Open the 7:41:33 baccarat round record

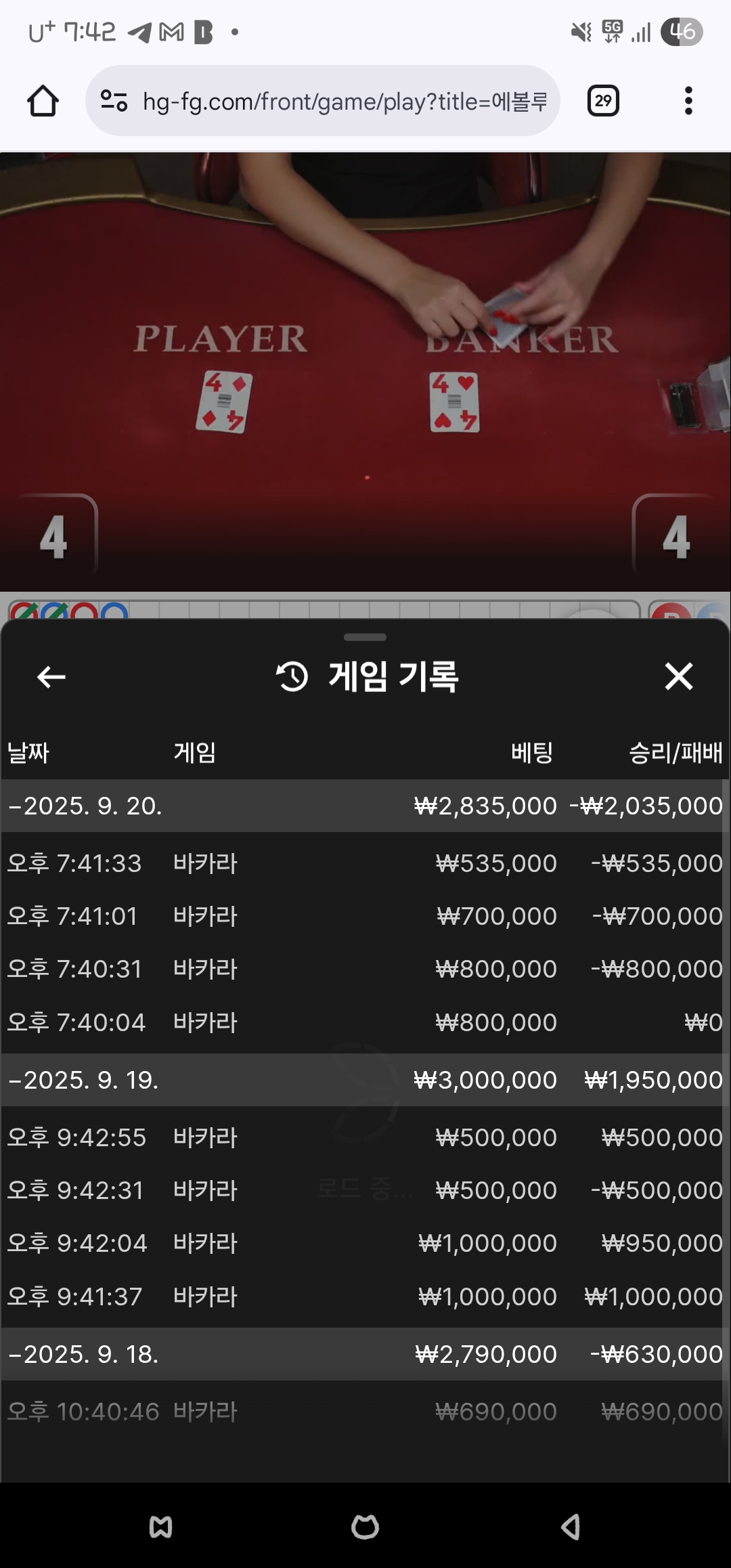coord(364,863)
